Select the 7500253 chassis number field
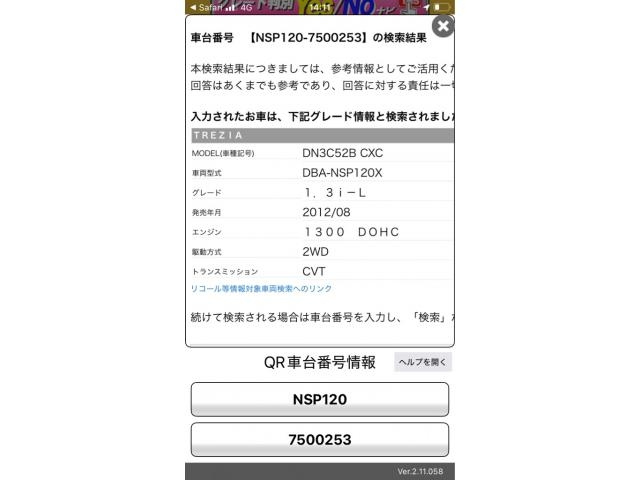Image resolution: width=640 pixels, height=480 pixels. point(319,439)
